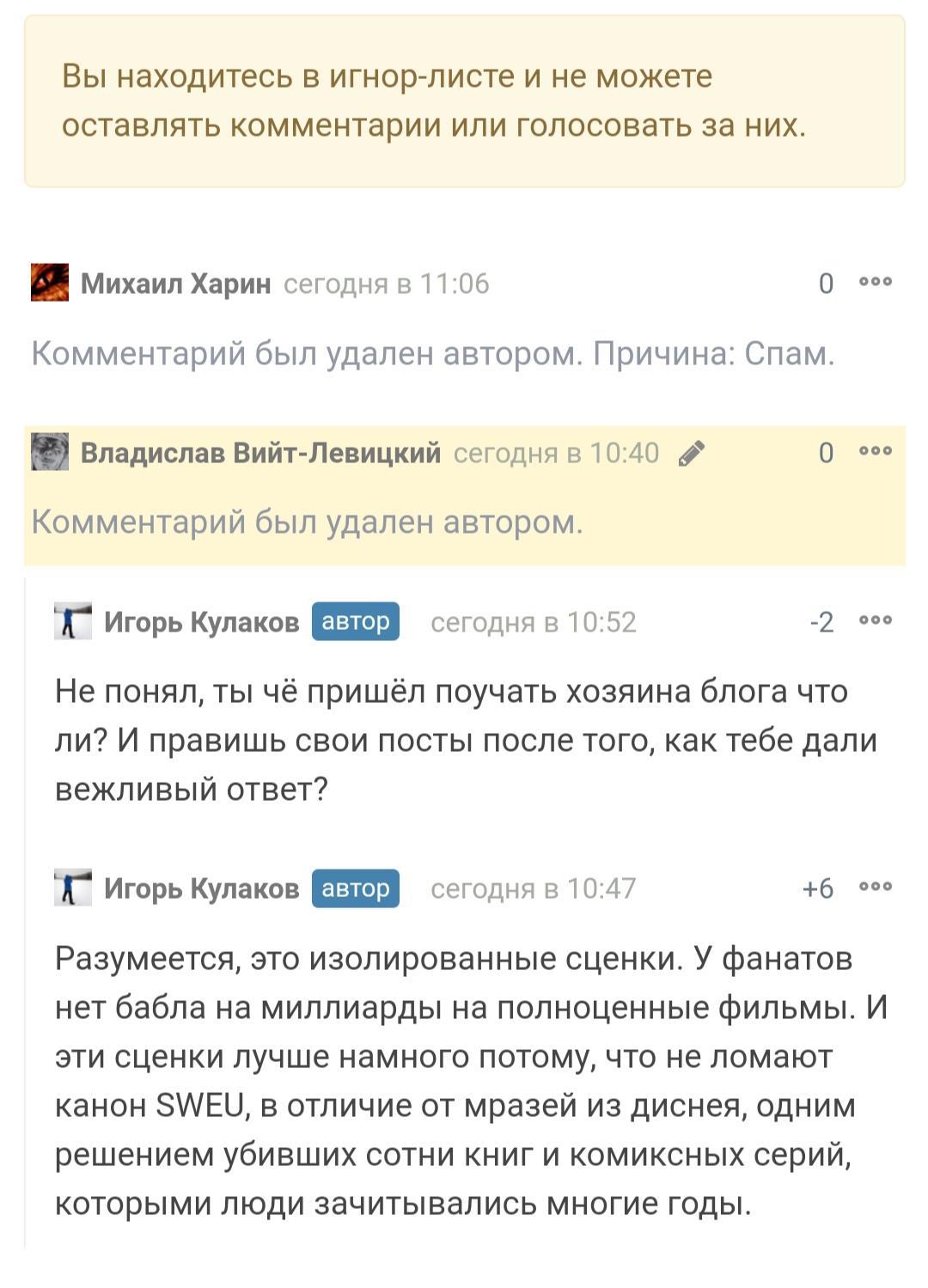Open more options on the 10:47 comment
The height and width of the screenshot is (1288, 928).
pos(875,887)
